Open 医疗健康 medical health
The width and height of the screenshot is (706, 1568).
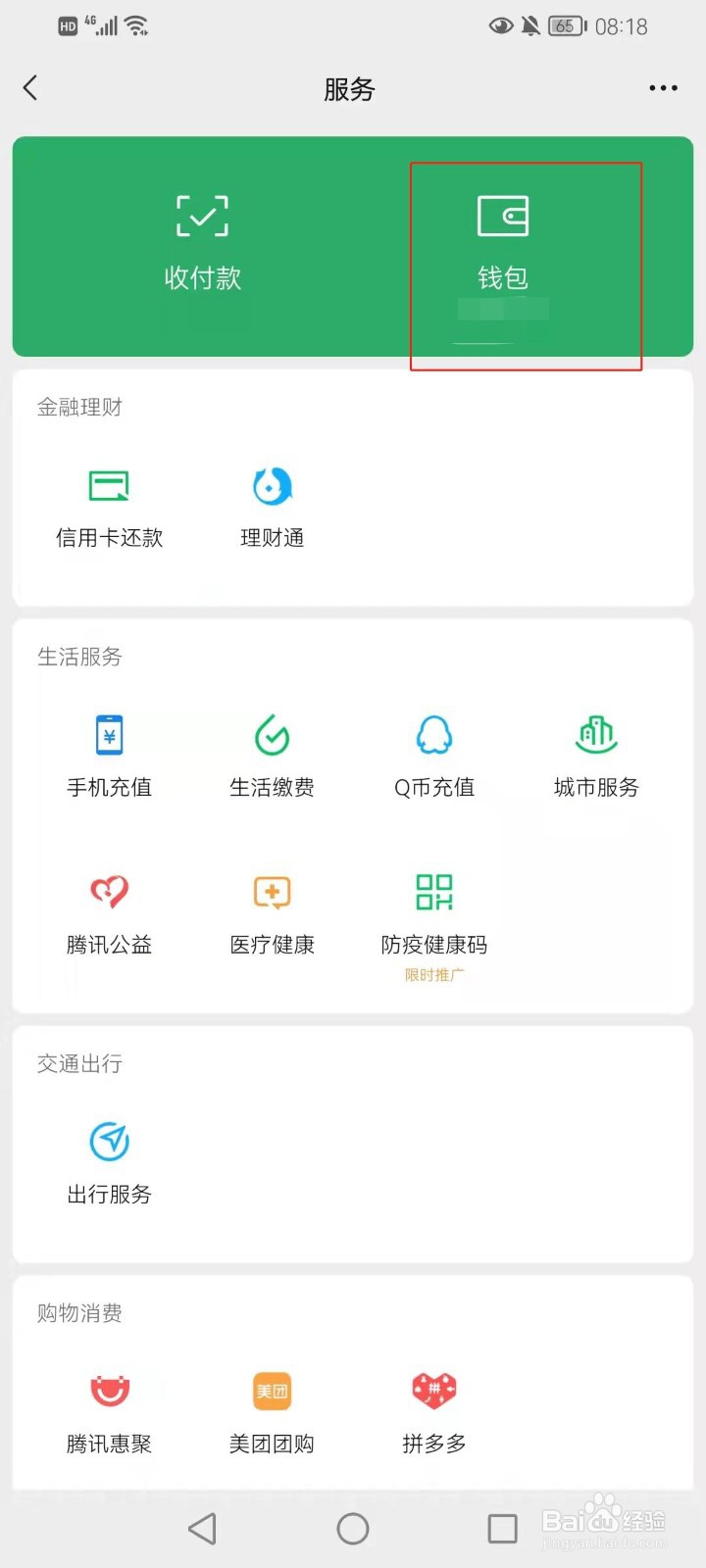point(272,913)
